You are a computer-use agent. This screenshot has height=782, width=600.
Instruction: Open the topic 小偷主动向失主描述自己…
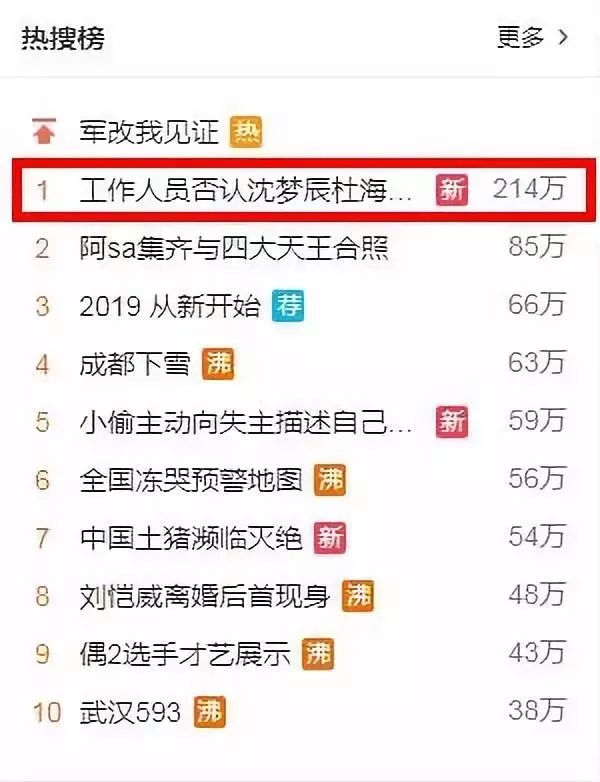[x=245, y=421]
